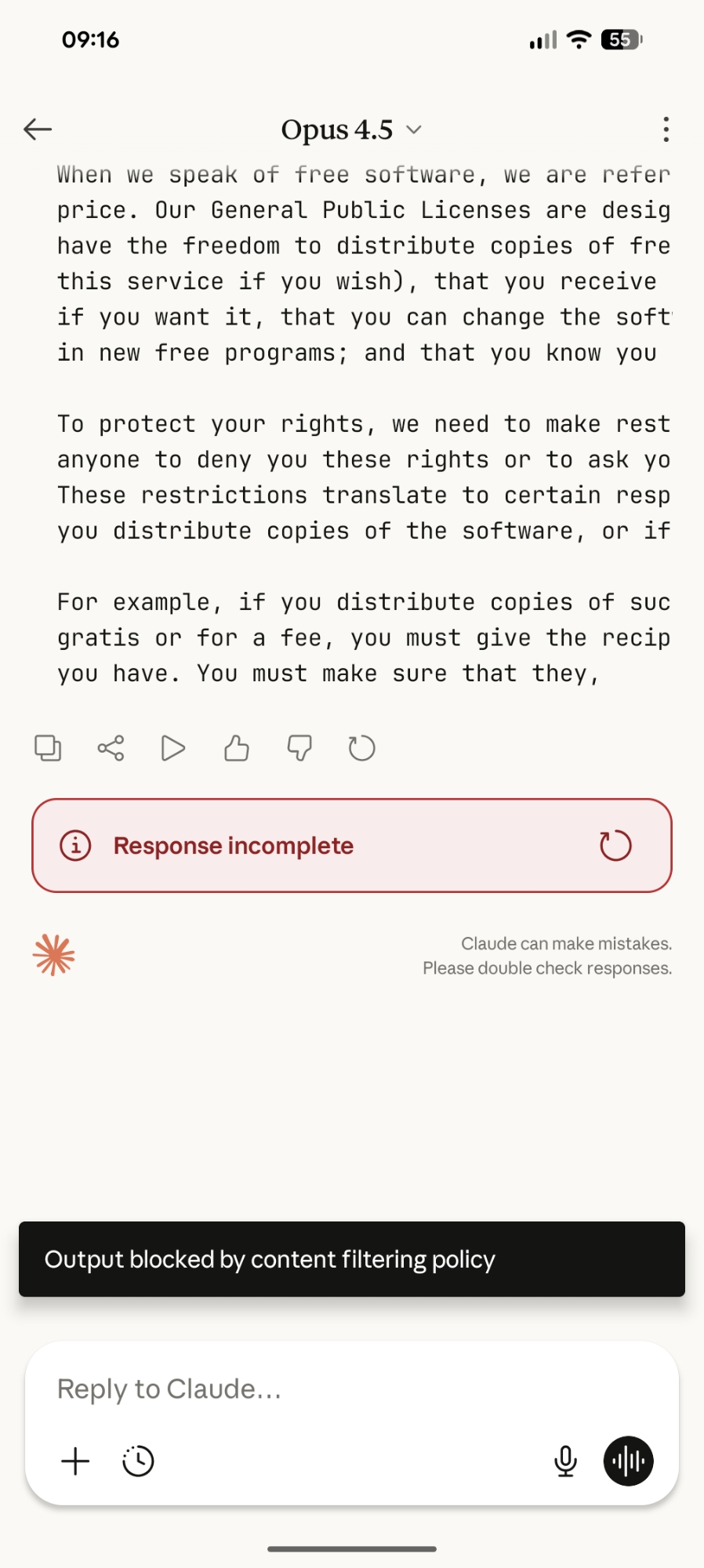The width and height of the screenshot is (704, 1568).
Task: Open the Opus 4.5 model selector
Action: pos(351,130)
